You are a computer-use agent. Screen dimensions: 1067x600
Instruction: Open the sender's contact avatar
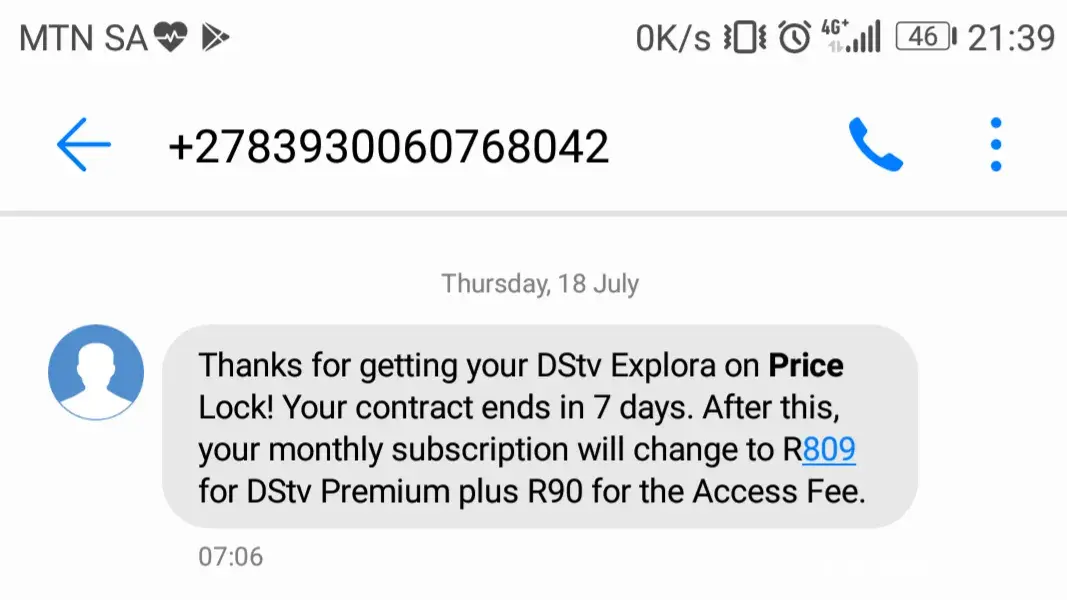[x=96, y=371]
